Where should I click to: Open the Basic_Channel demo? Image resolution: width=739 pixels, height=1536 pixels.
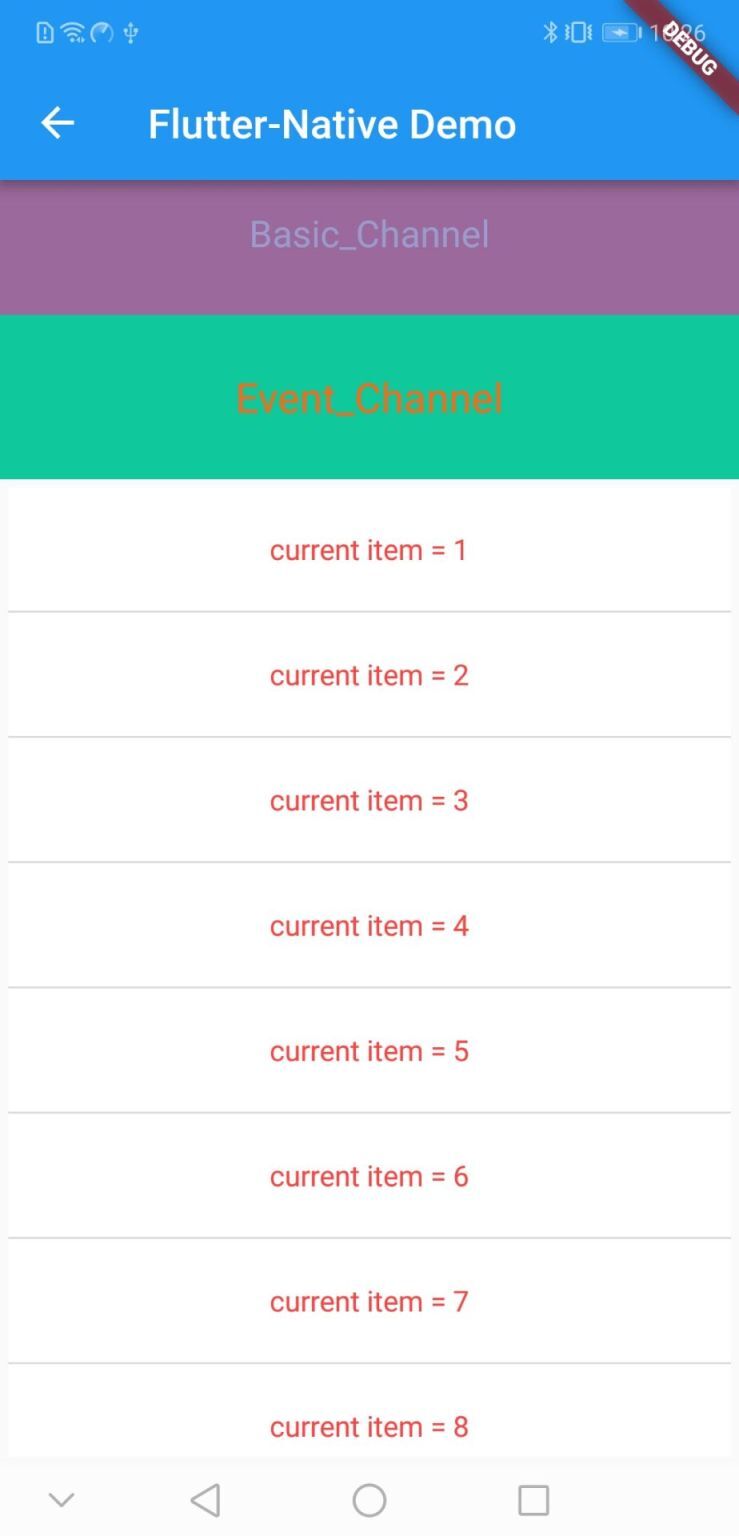tap(369, 236)
